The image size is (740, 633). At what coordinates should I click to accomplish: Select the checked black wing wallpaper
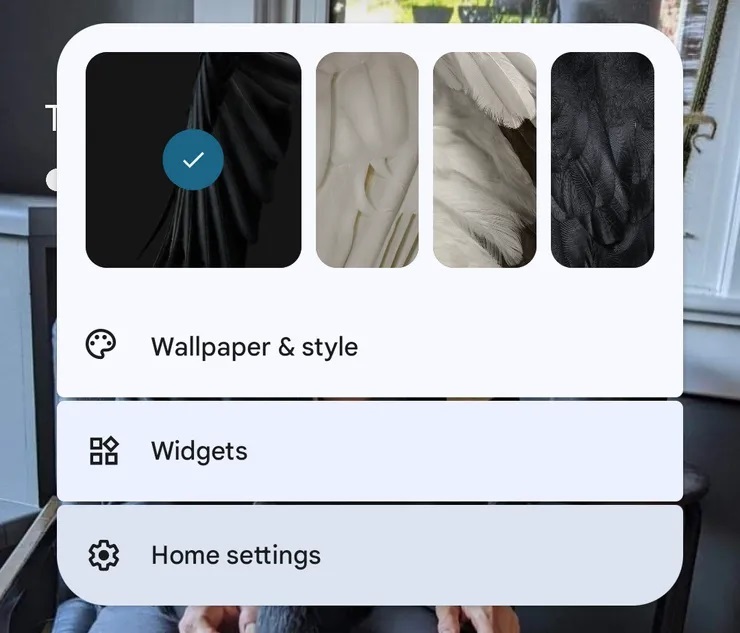pos(193,160)
